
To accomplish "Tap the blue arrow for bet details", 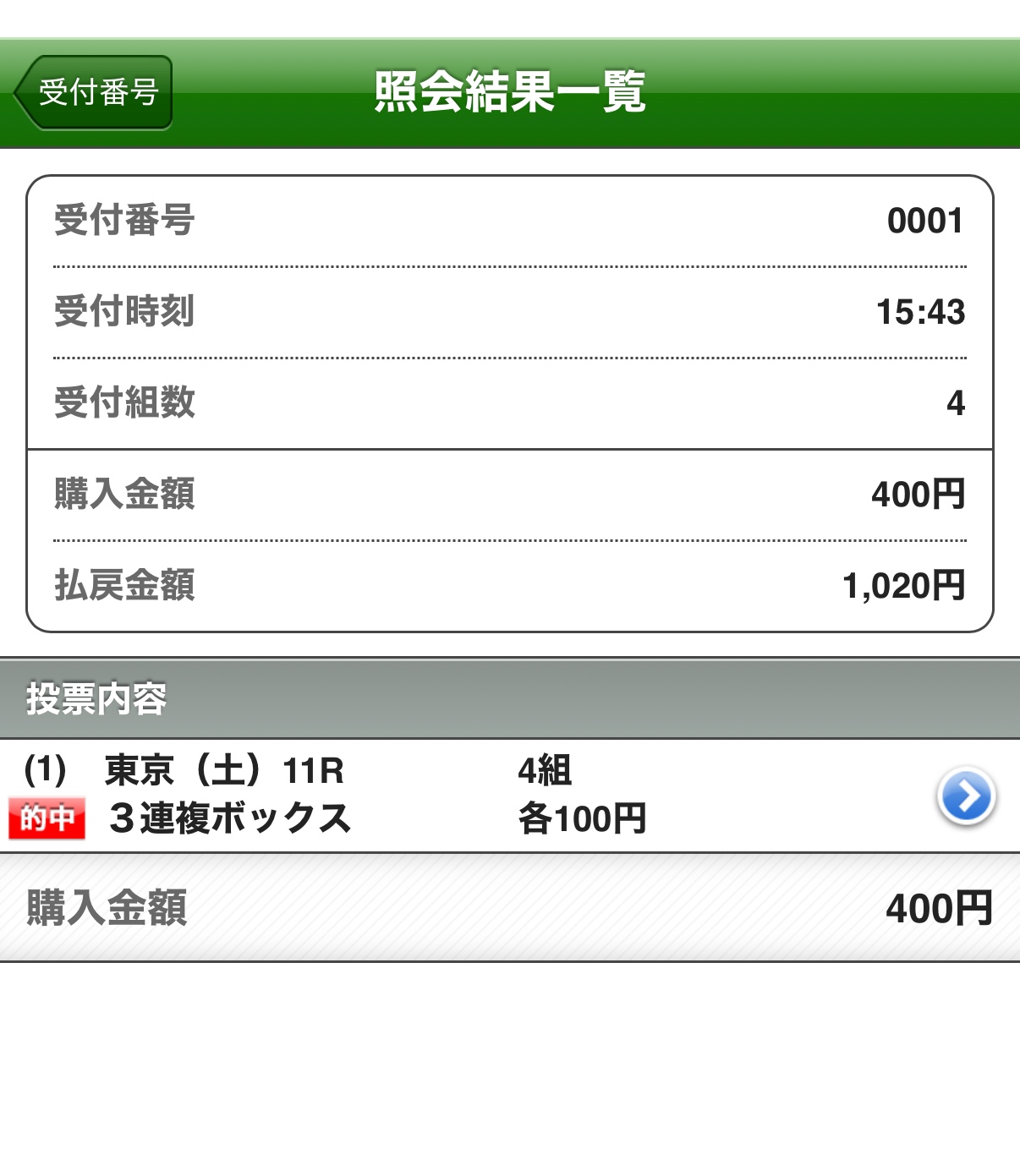I will 965,796.
